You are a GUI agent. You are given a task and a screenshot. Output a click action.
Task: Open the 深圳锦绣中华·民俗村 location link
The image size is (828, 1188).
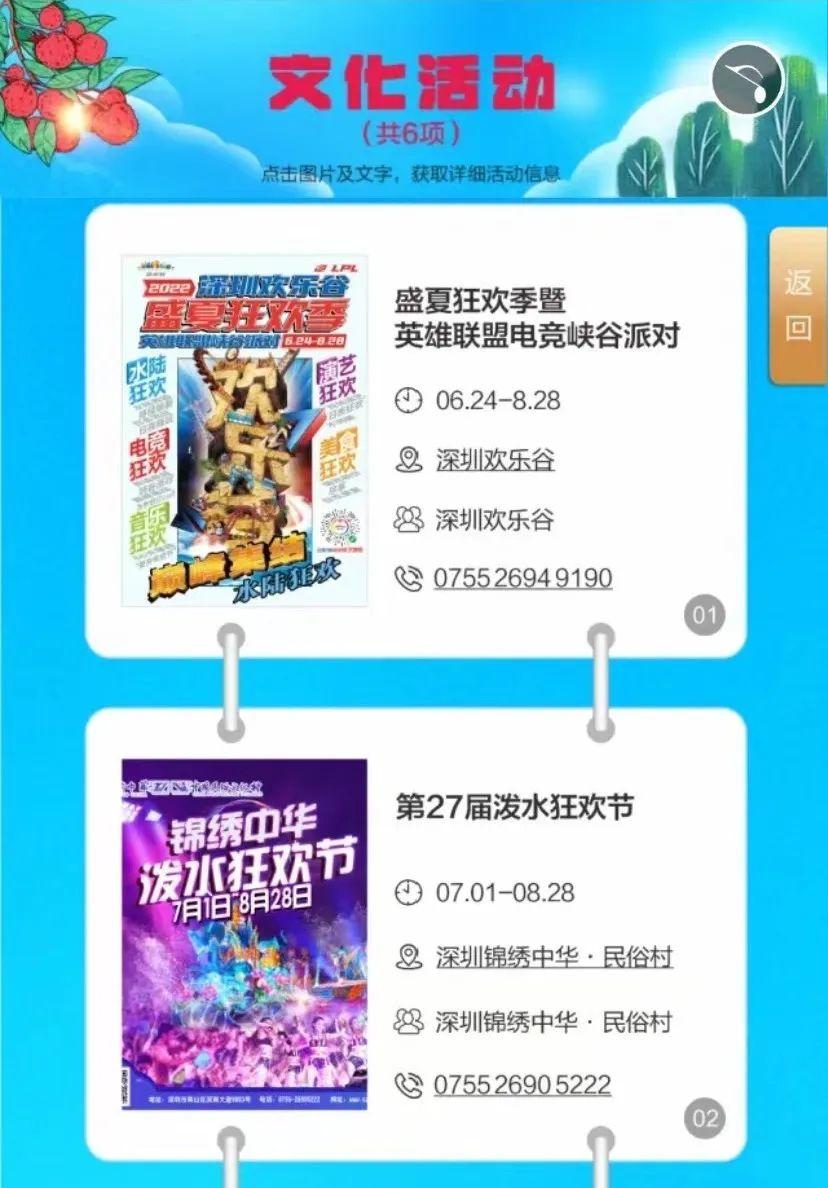553,957
